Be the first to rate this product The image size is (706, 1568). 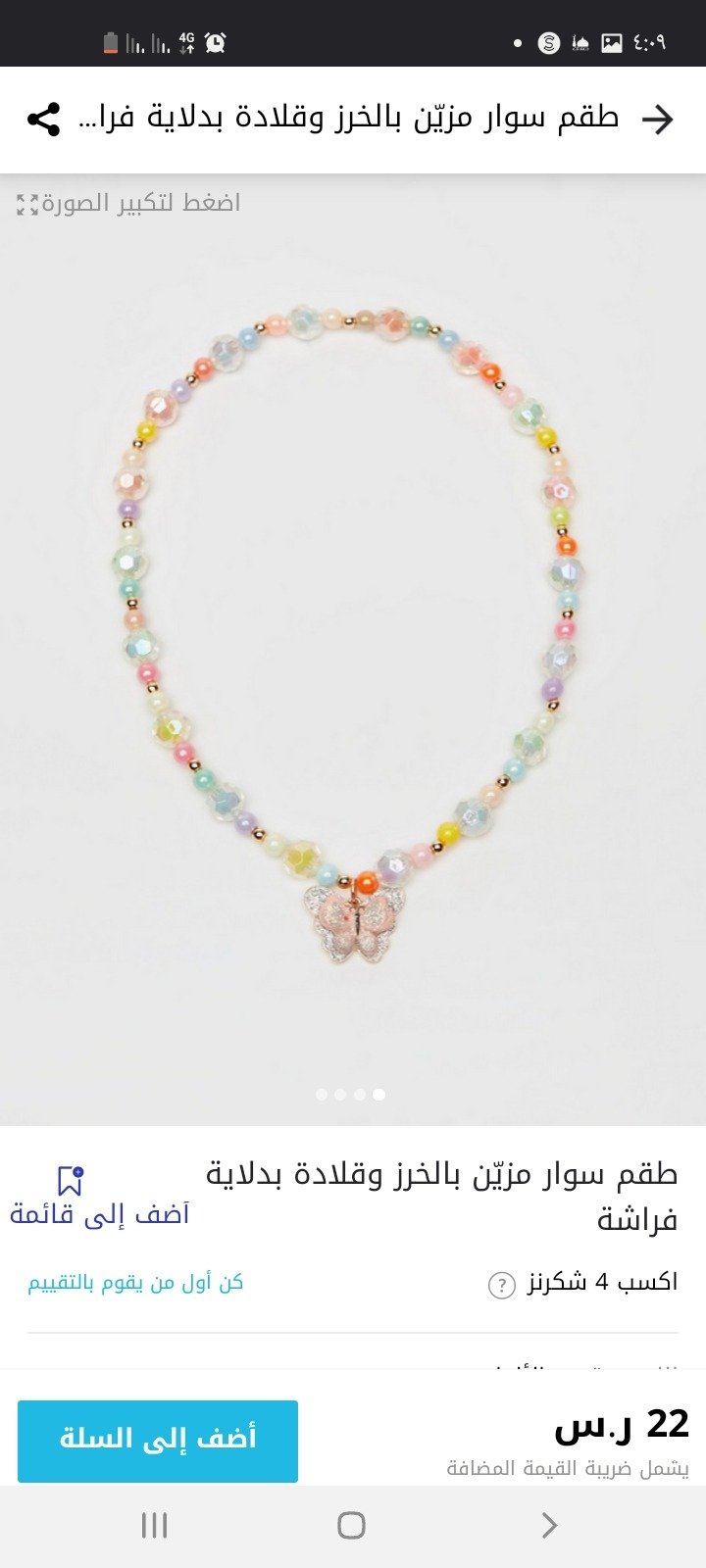(x=135, y=1283)
